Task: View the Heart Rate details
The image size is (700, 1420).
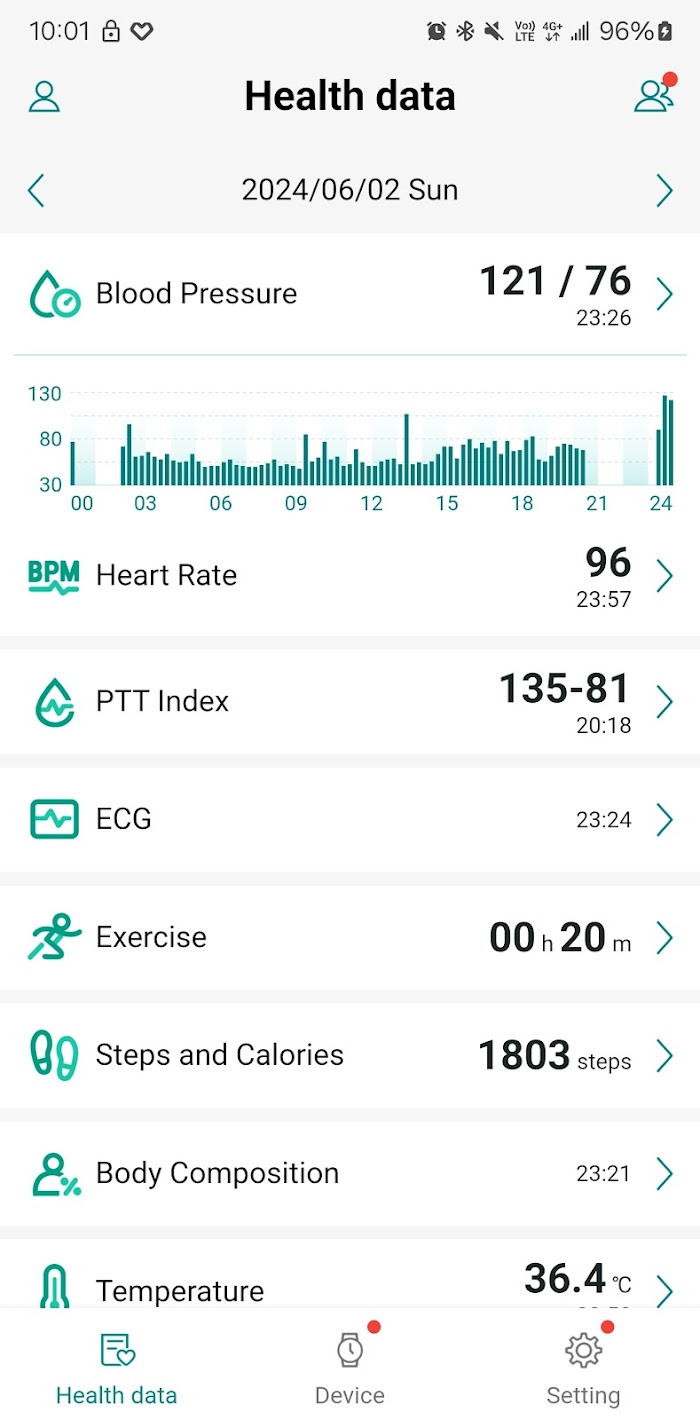Action: [x=350, y=576]
